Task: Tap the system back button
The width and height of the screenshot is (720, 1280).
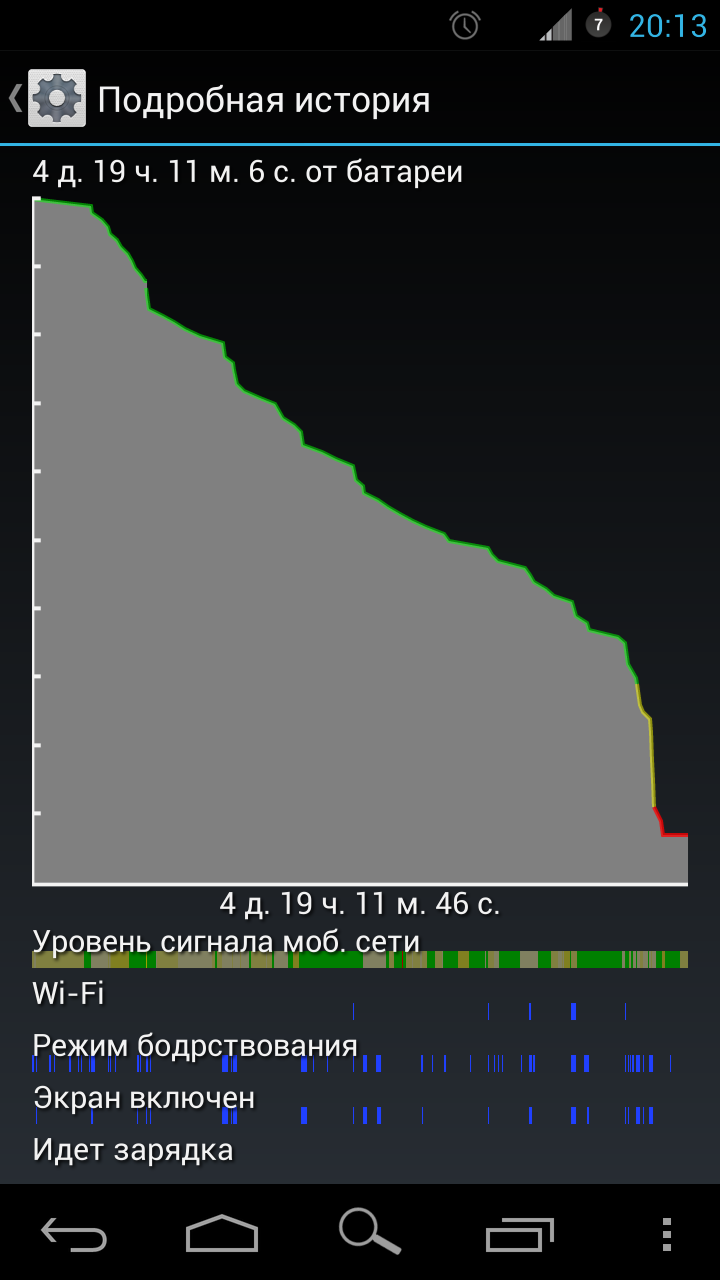Action: pos(74,1234)
